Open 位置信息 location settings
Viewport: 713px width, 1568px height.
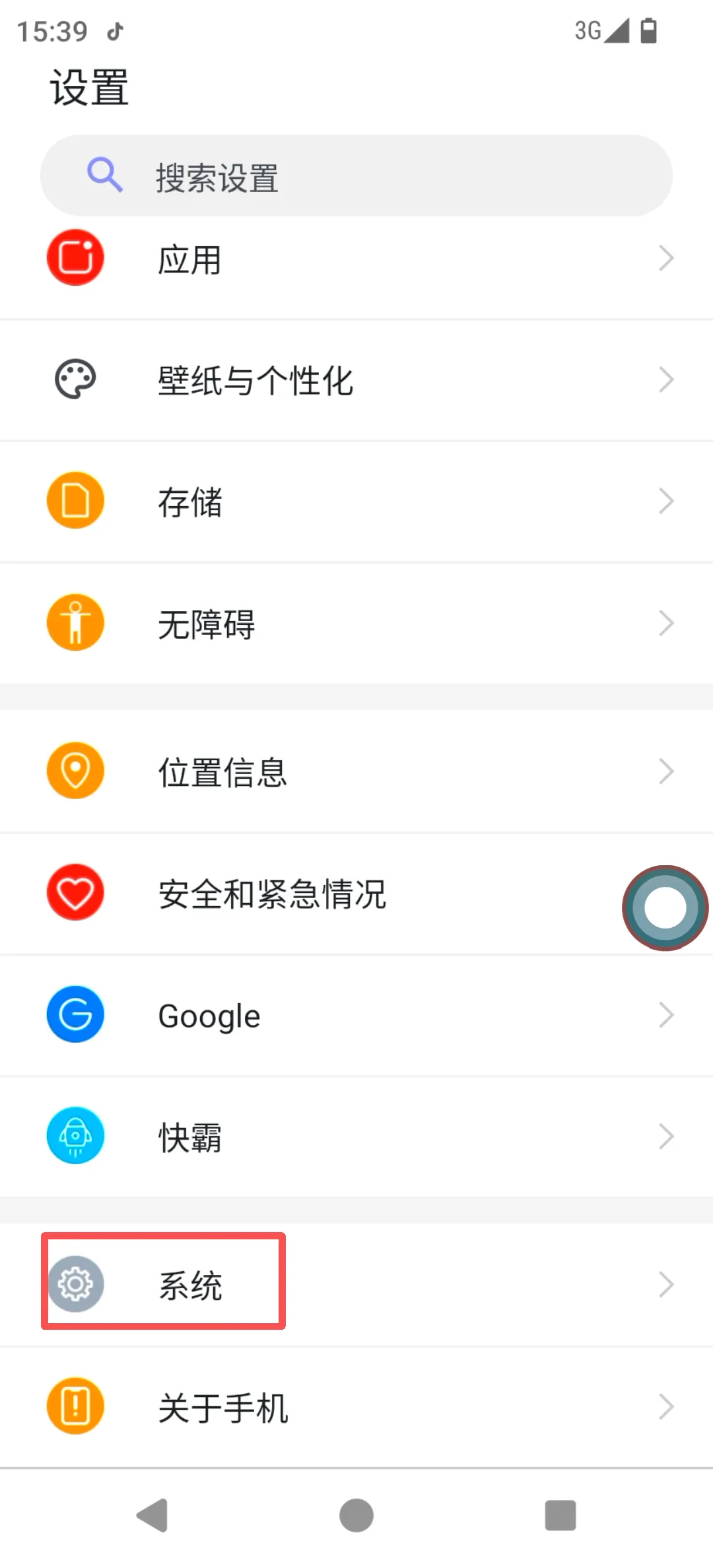tap(356, 771)
